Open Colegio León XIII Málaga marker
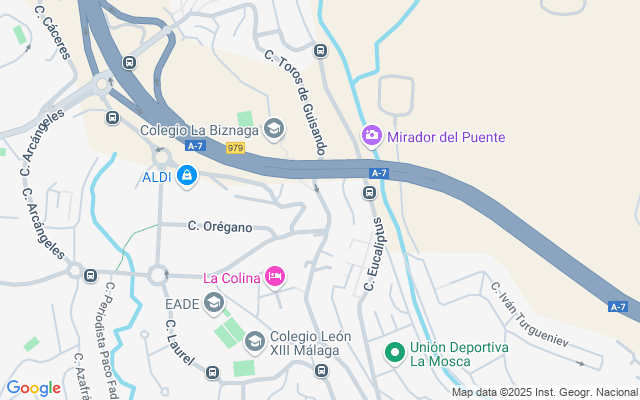640x400 pixels. pos(254,341)
